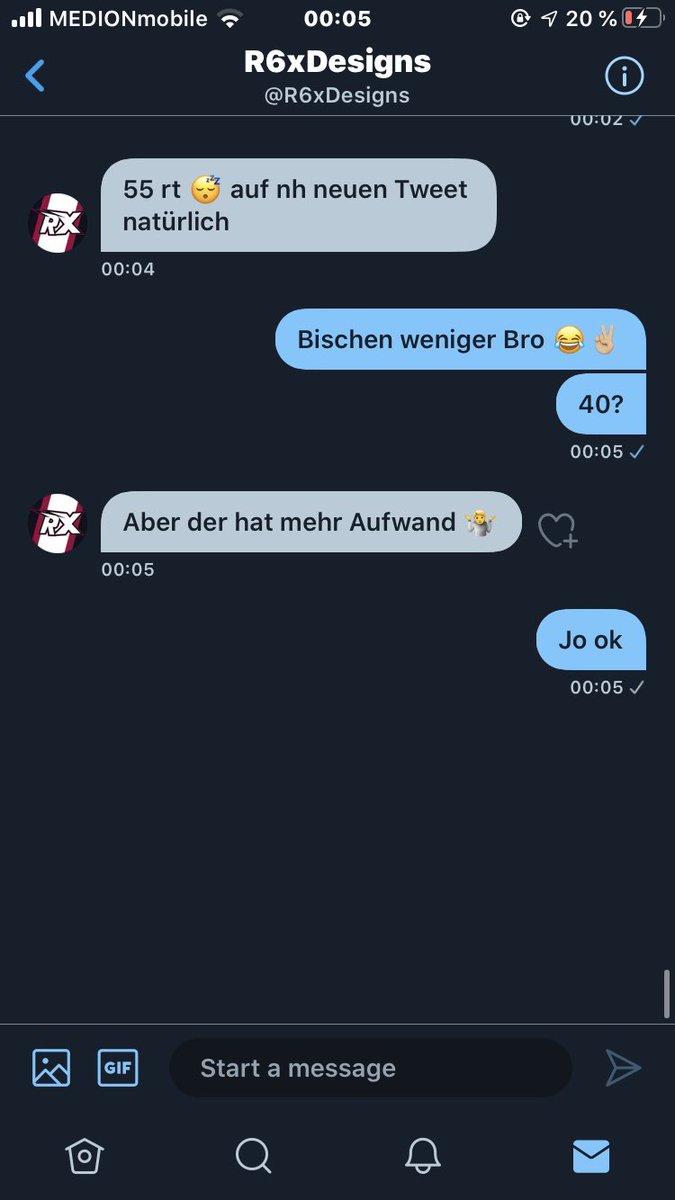
Task: Go back to the message list
Action: click(x=35, y=76)
